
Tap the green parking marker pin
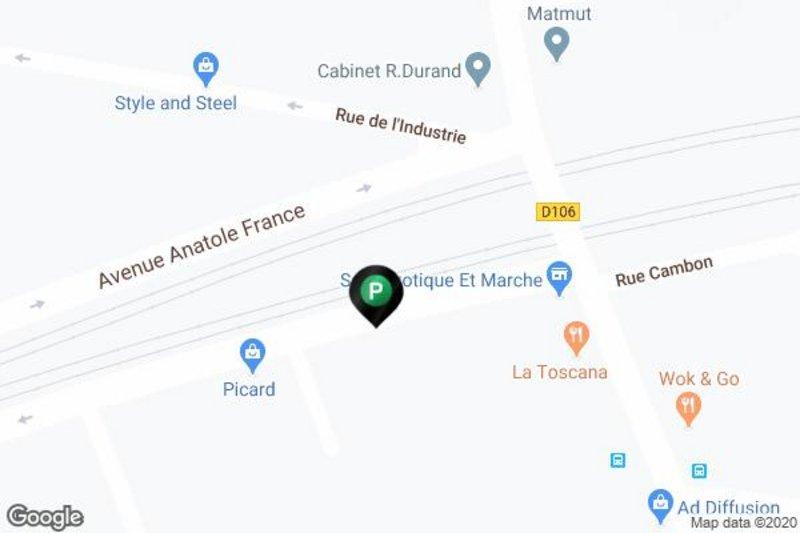(375, 293)
